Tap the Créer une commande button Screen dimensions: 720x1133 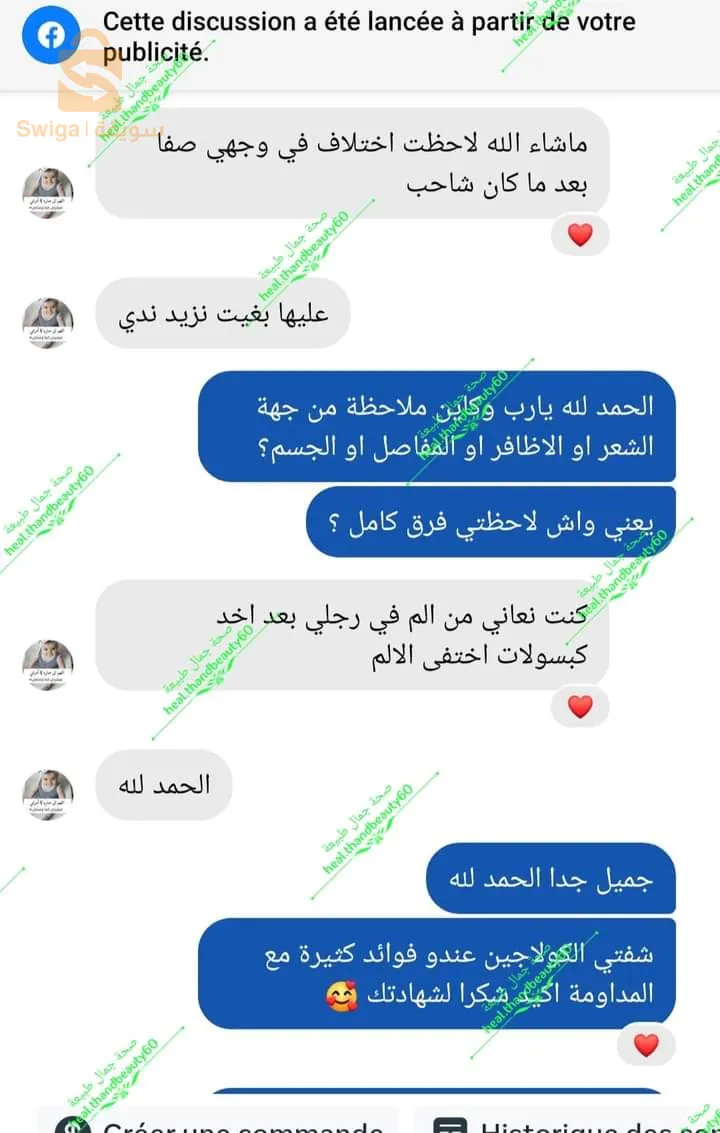(220, 1124)
